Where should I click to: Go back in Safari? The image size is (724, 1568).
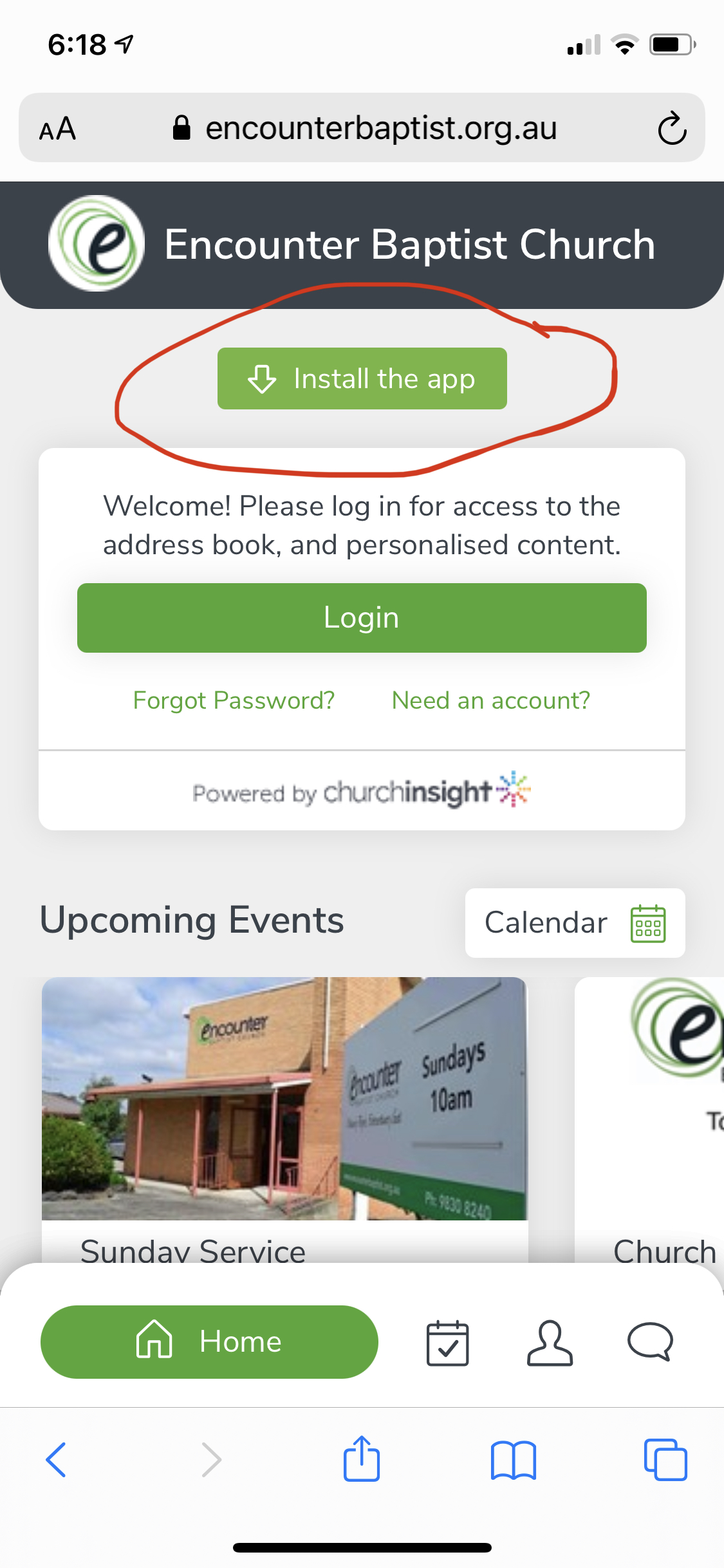(57, 1460)
